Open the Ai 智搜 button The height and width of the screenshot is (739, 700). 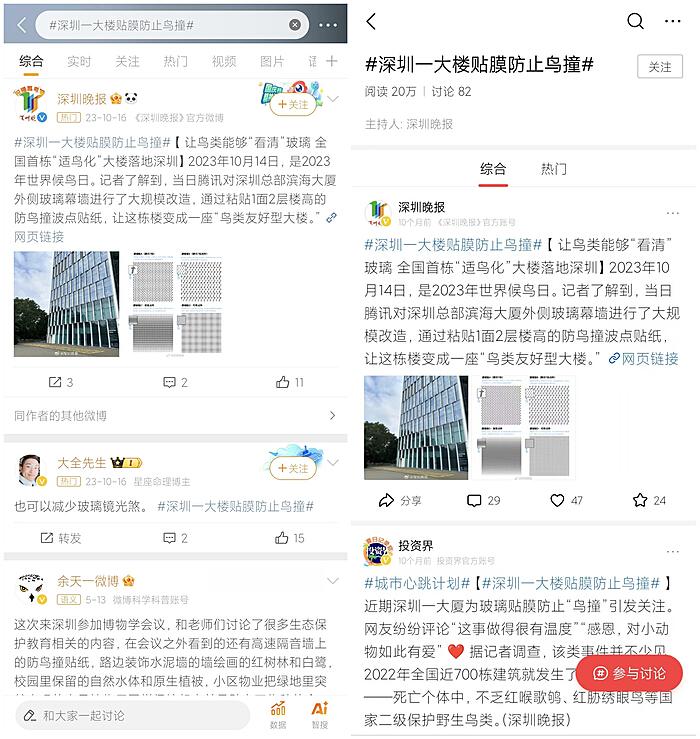pyautogui.click(x=319, y=714)
